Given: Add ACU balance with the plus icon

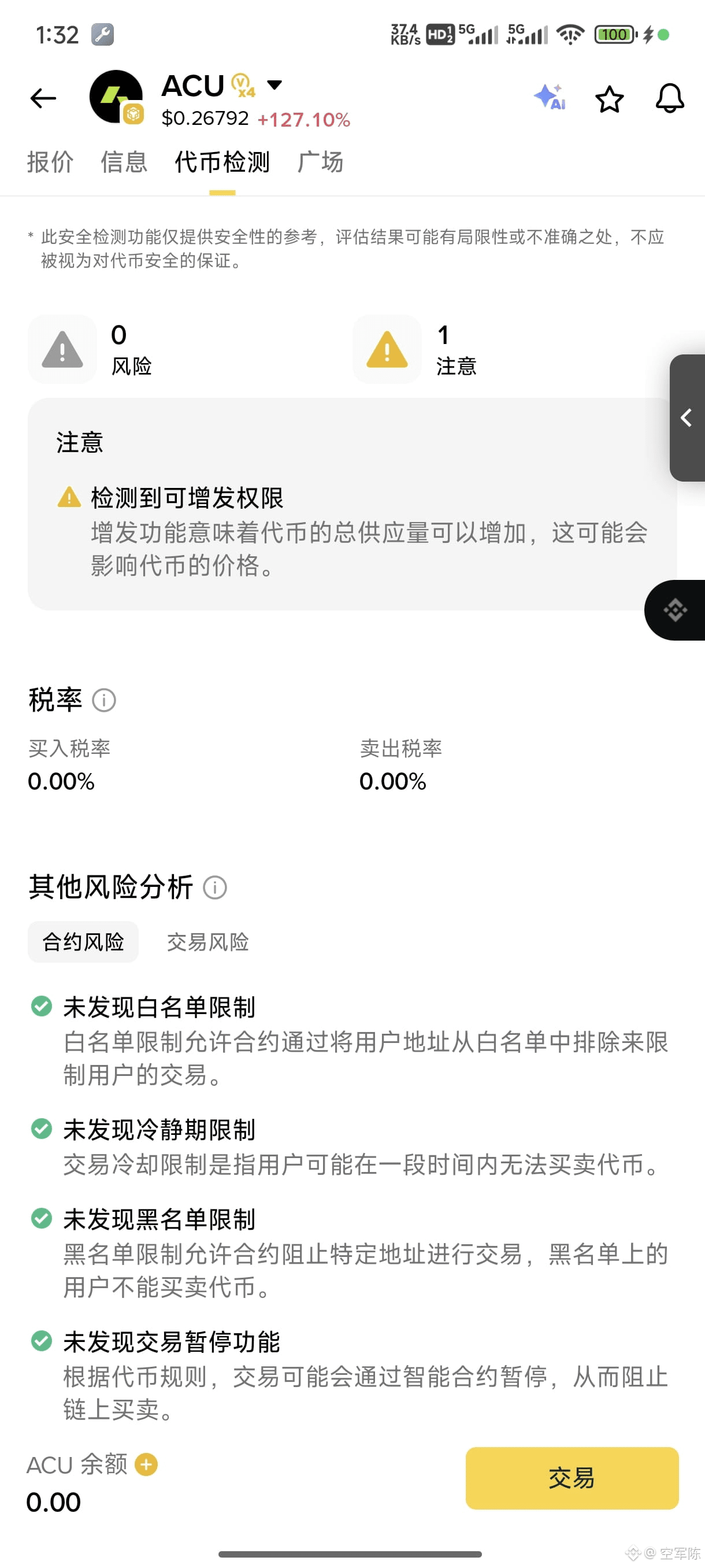Looking at the screenshot, I should tap(146, 1464).
